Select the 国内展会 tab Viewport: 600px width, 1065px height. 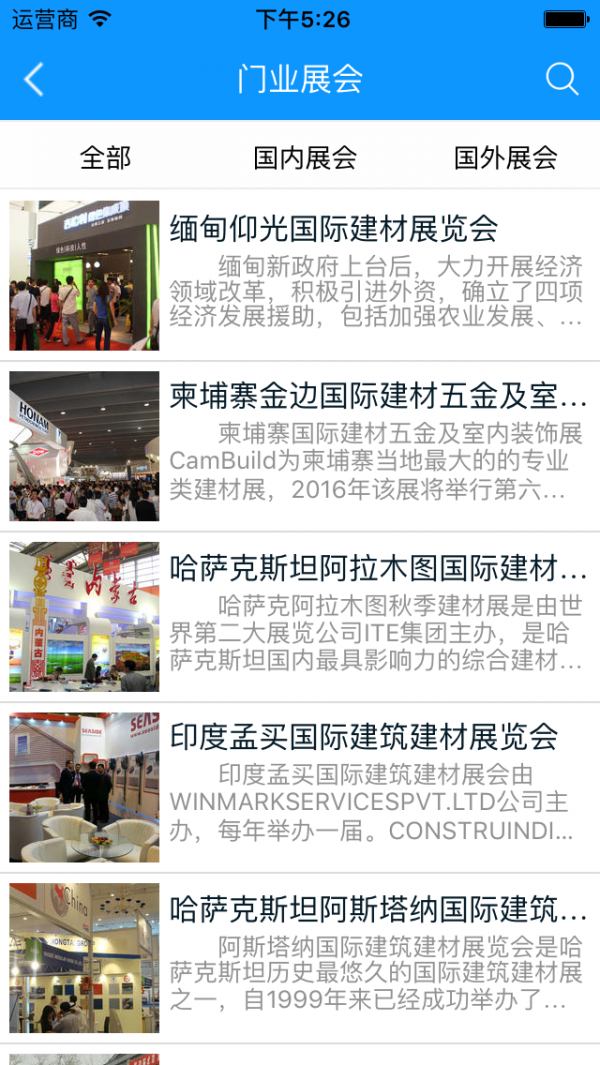pos(305,157)
